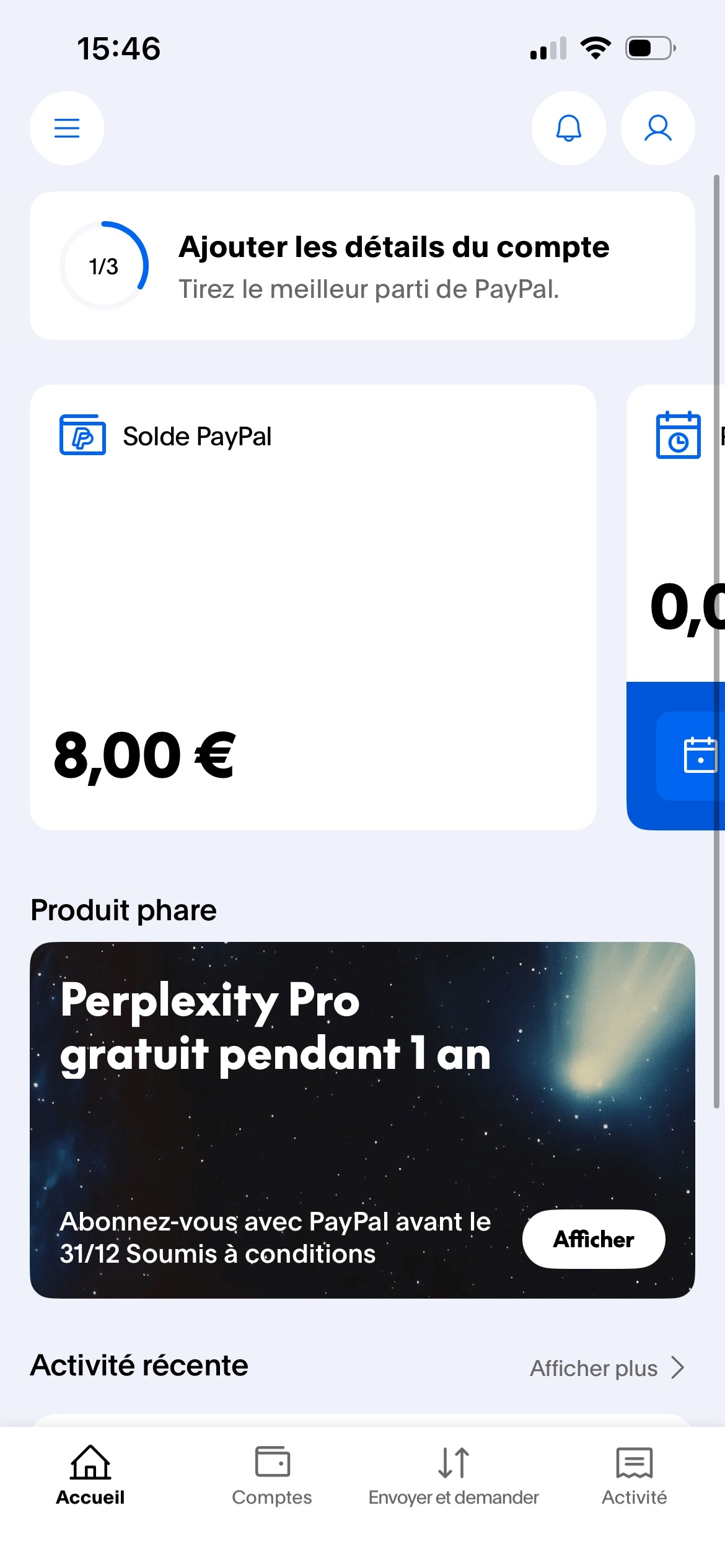Open Ajouter les détails du compte card
This screenshot has height=1568, width=725.
[x=362, y=266]
